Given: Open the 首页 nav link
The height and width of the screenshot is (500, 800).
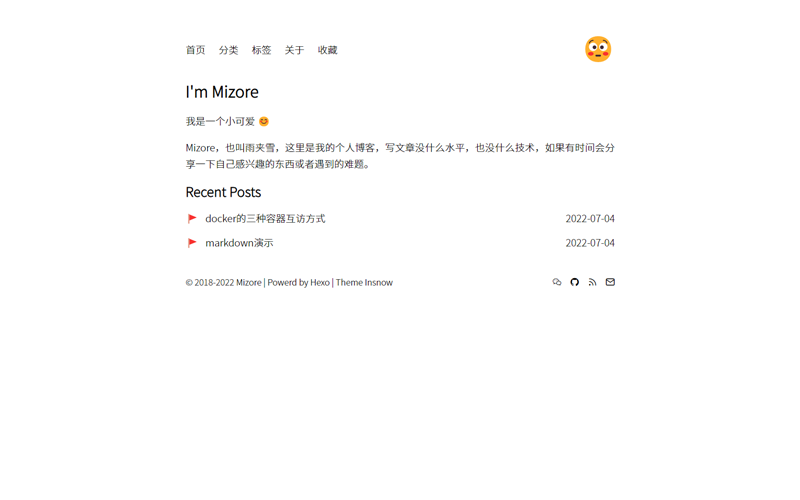Looking at the screenshot, I should 195,50.
